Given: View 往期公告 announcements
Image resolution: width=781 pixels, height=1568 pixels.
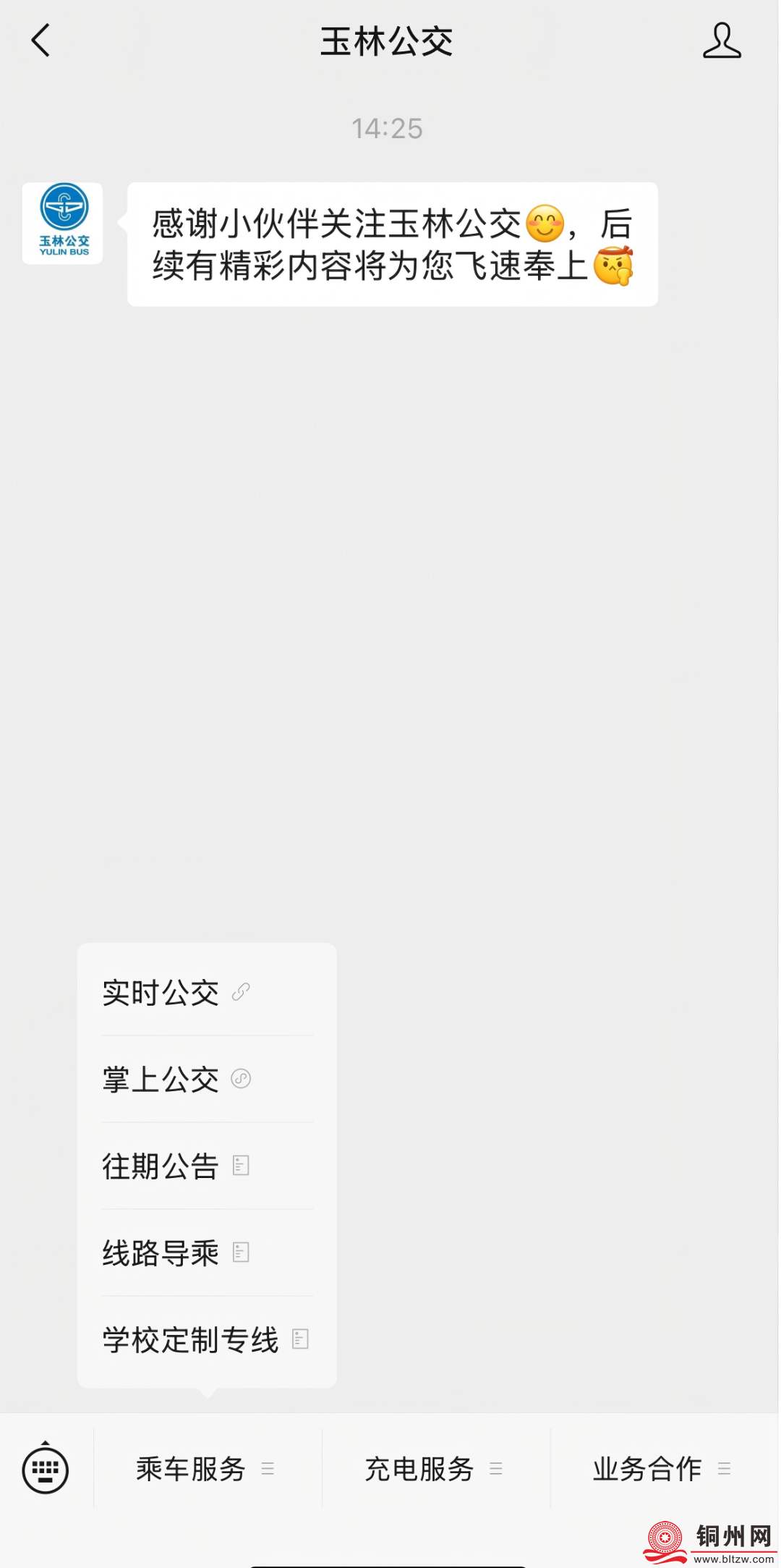Looking at the screenshot, I should 176,1166.
